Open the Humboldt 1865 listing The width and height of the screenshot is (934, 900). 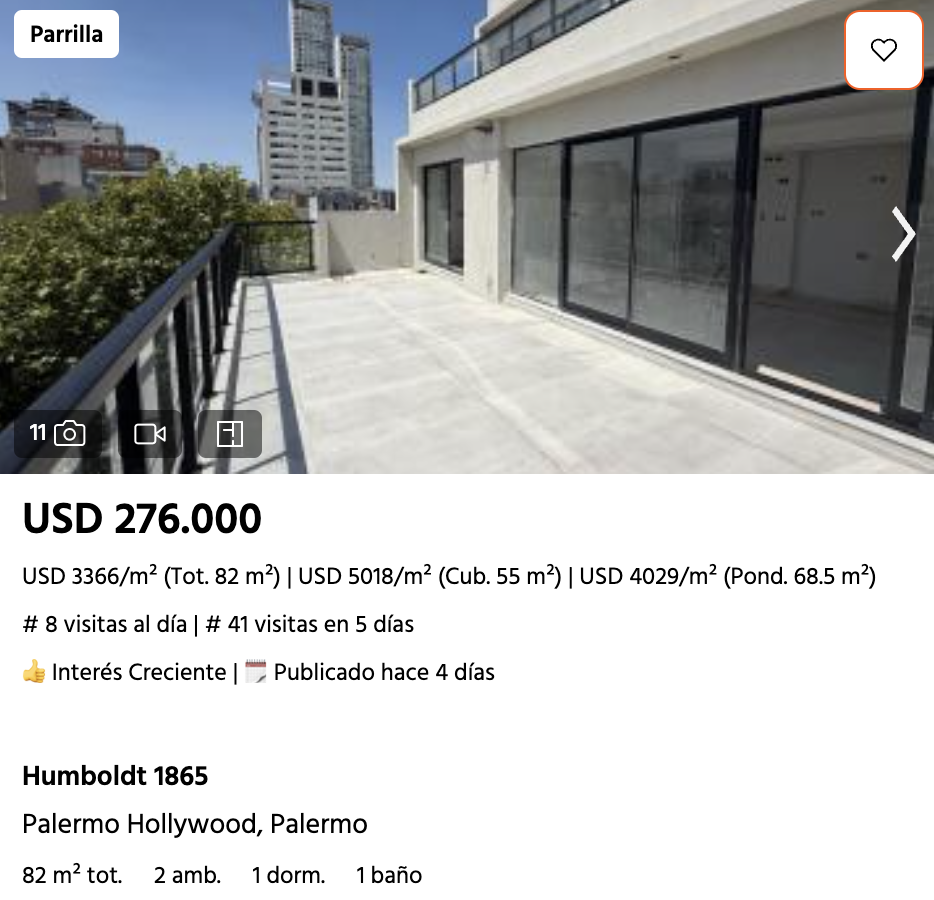pos(115,775)
